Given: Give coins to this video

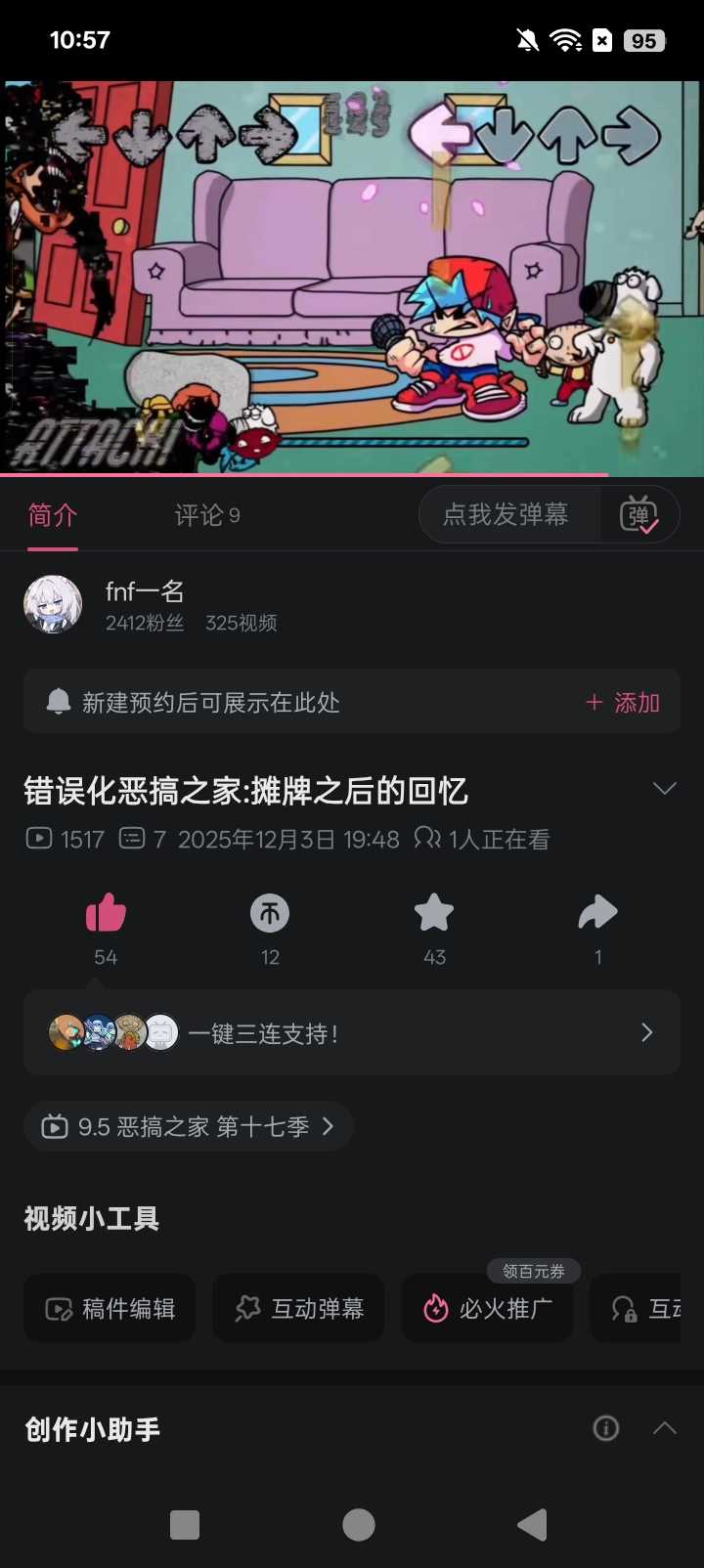Looking at the screenshot, I should pyautogui.click(x=270, y=915).
